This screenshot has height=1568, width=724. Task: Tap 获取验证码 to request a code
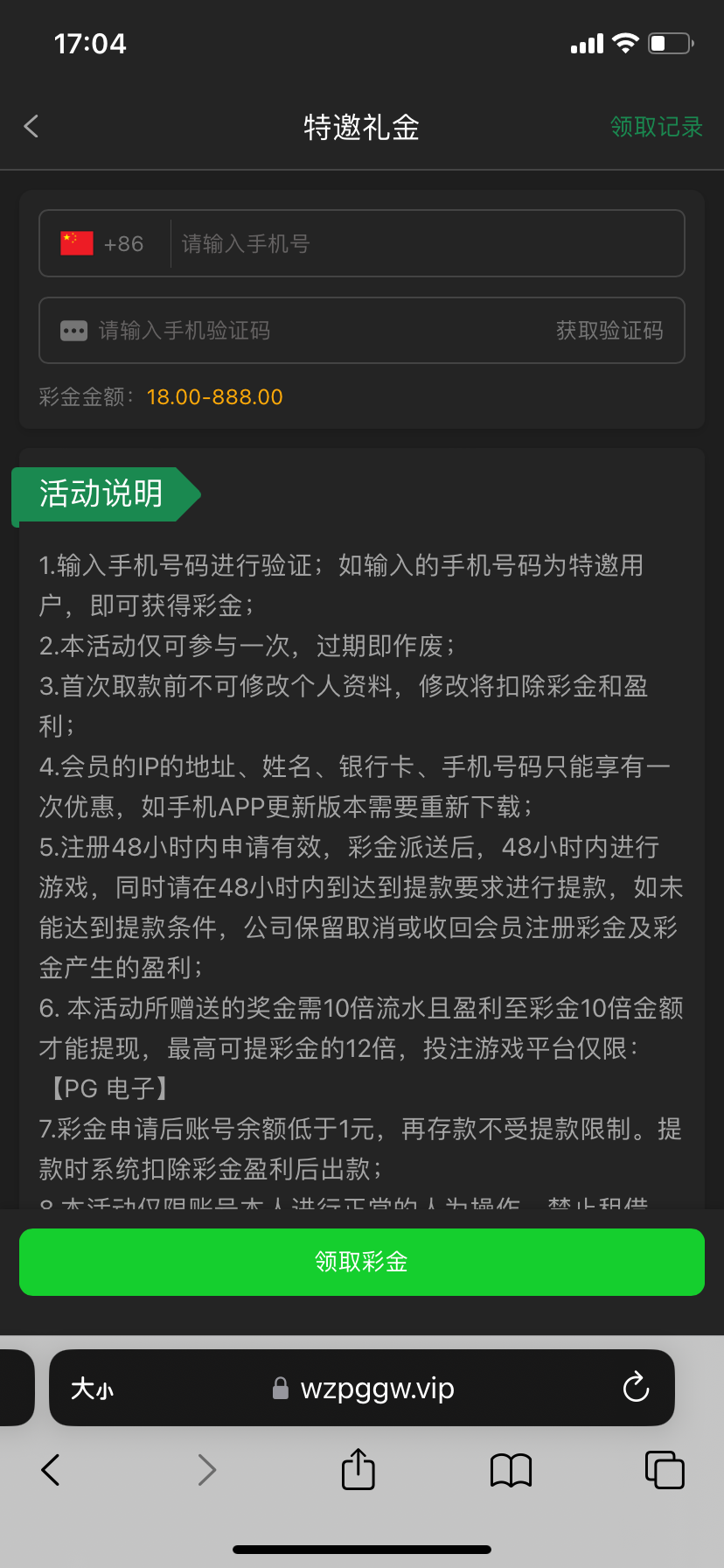[x=609, y=331]
